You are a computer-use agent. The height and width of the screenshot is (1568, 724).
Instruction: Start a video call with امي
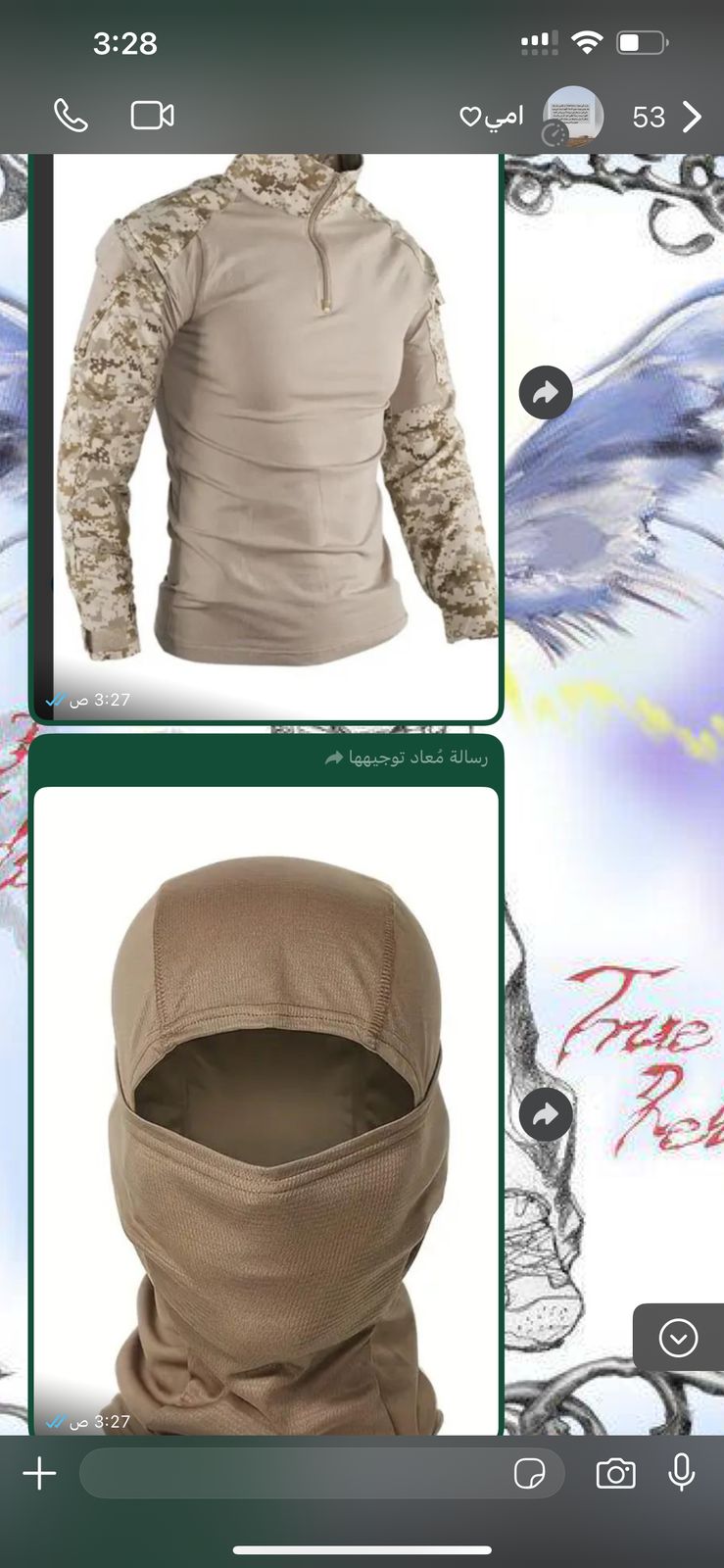pyautogui.click(x=152, y=116)
